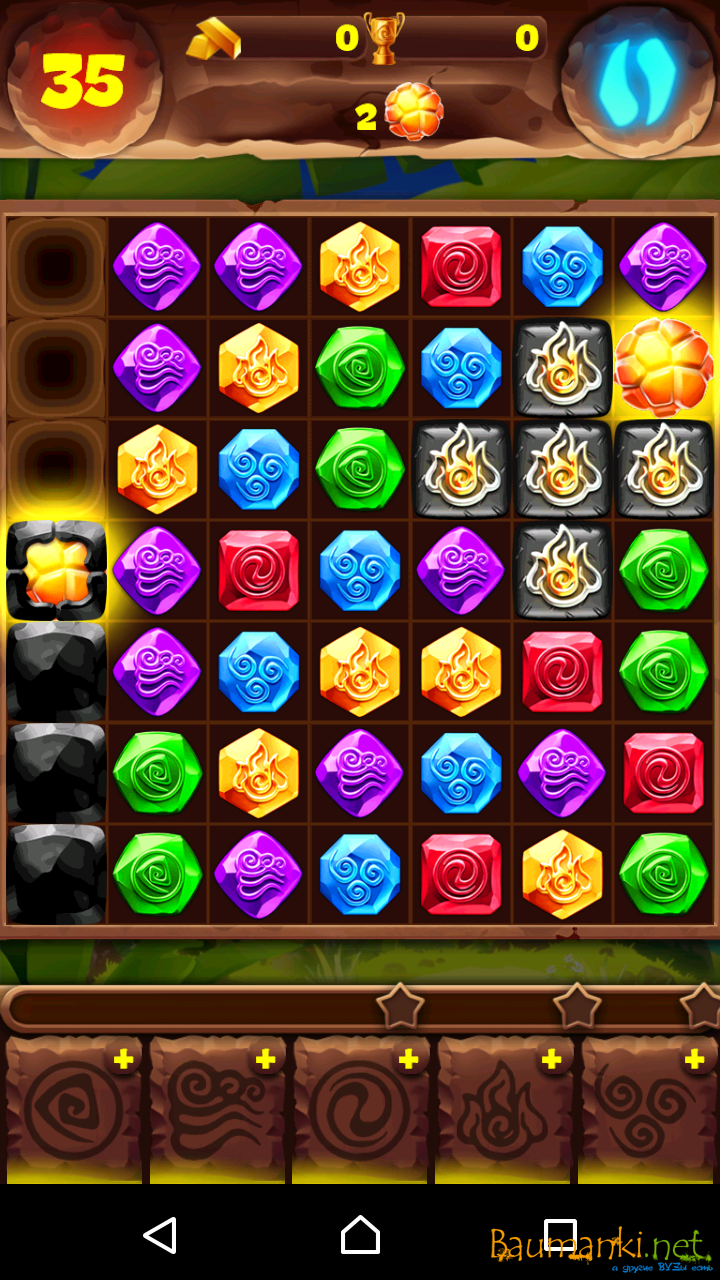Use the wind waves booster card

click(x=217, y=1112)
